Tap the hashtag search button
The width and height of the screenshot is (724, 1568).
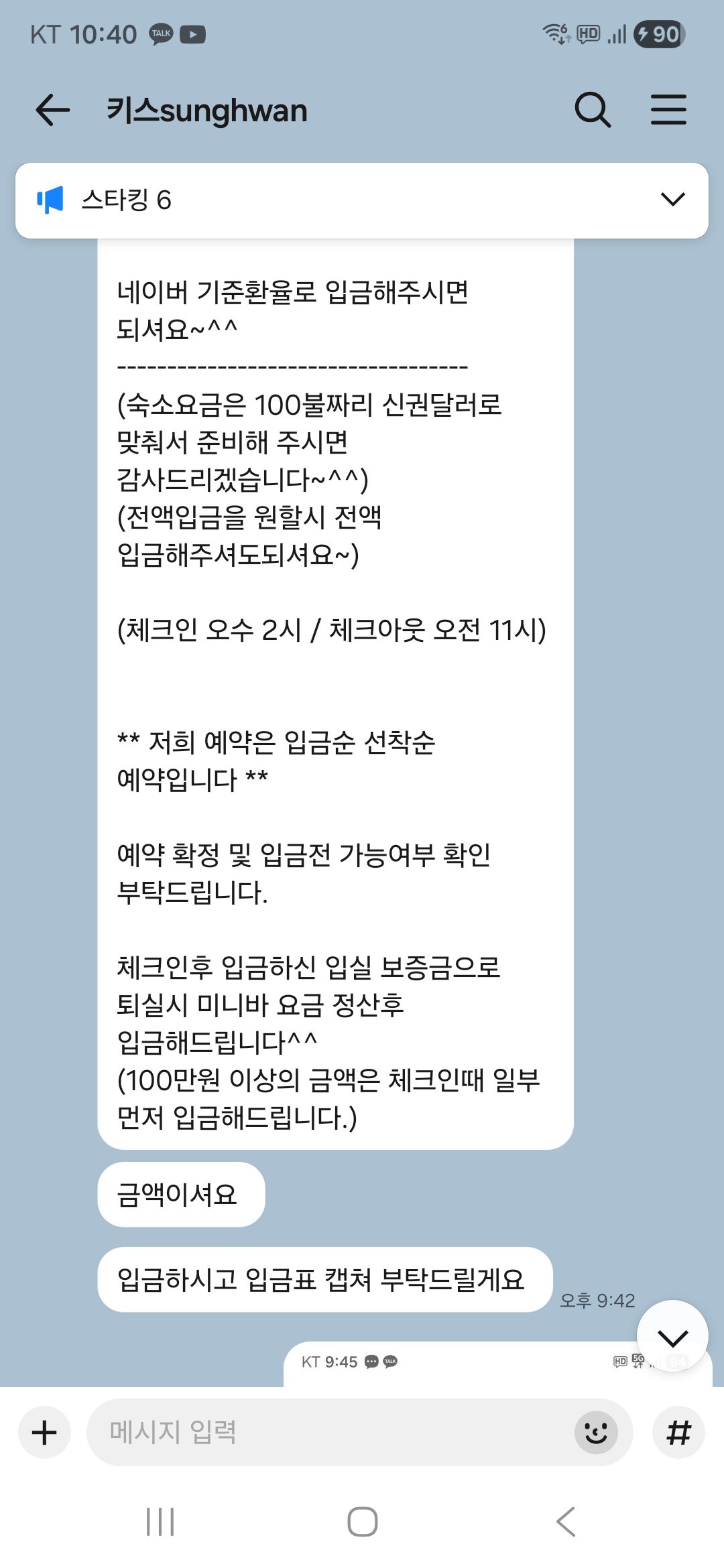point(678,1433)
